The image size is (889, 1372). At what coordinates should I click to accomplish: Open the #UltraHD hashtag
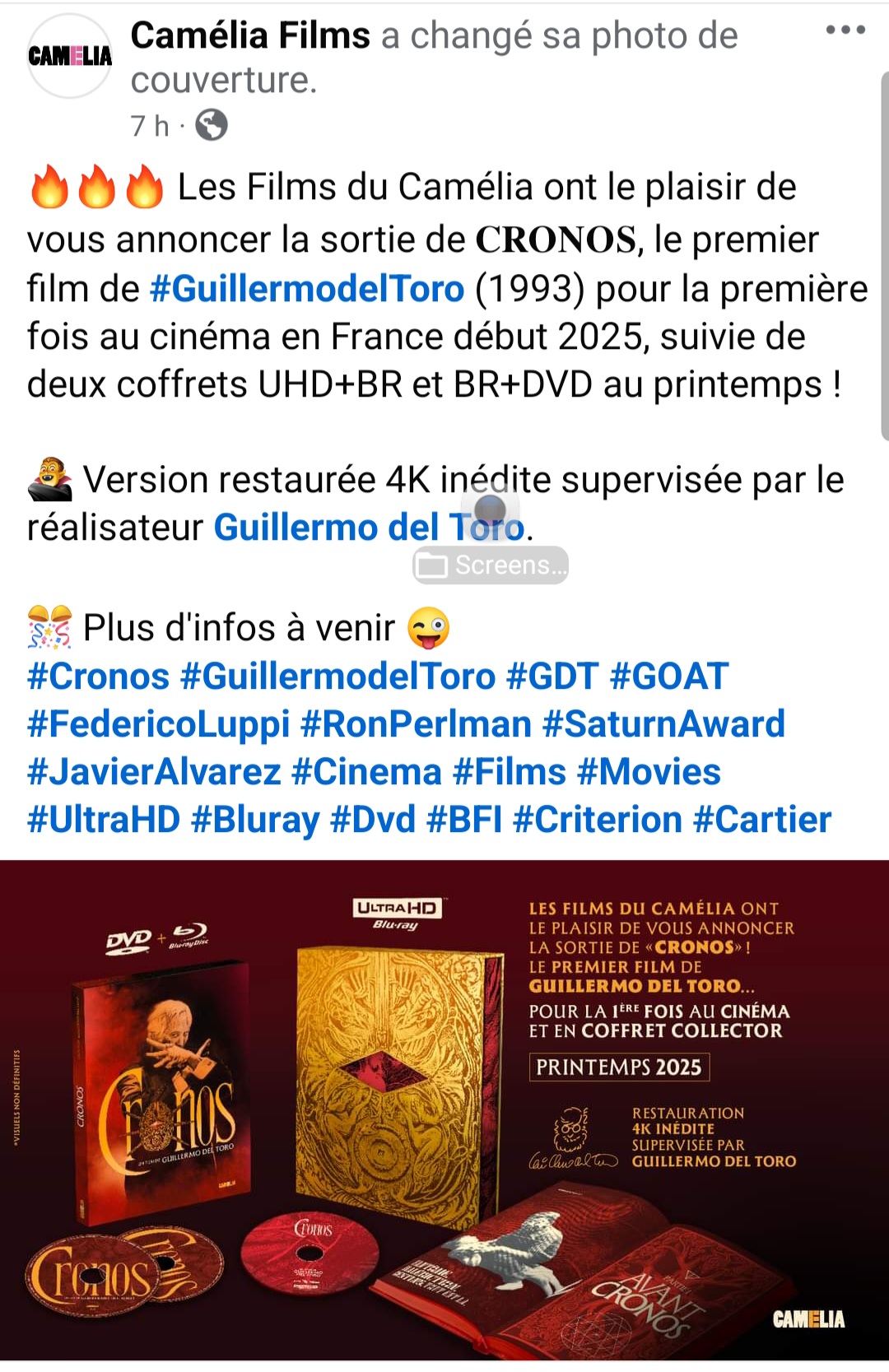104,820
